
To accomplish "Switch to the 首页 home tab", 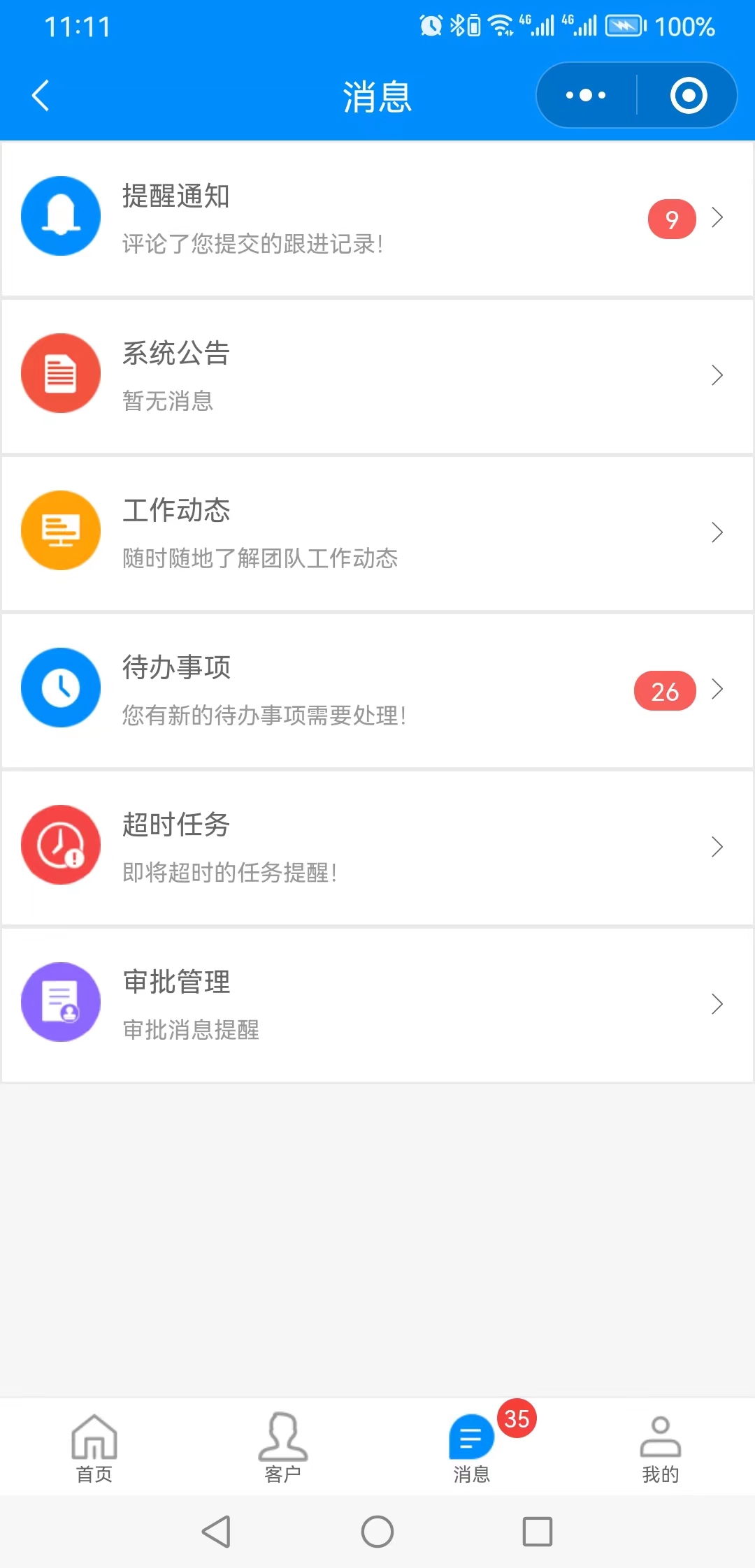I will pyautogui.click(x=94, y=1448).
